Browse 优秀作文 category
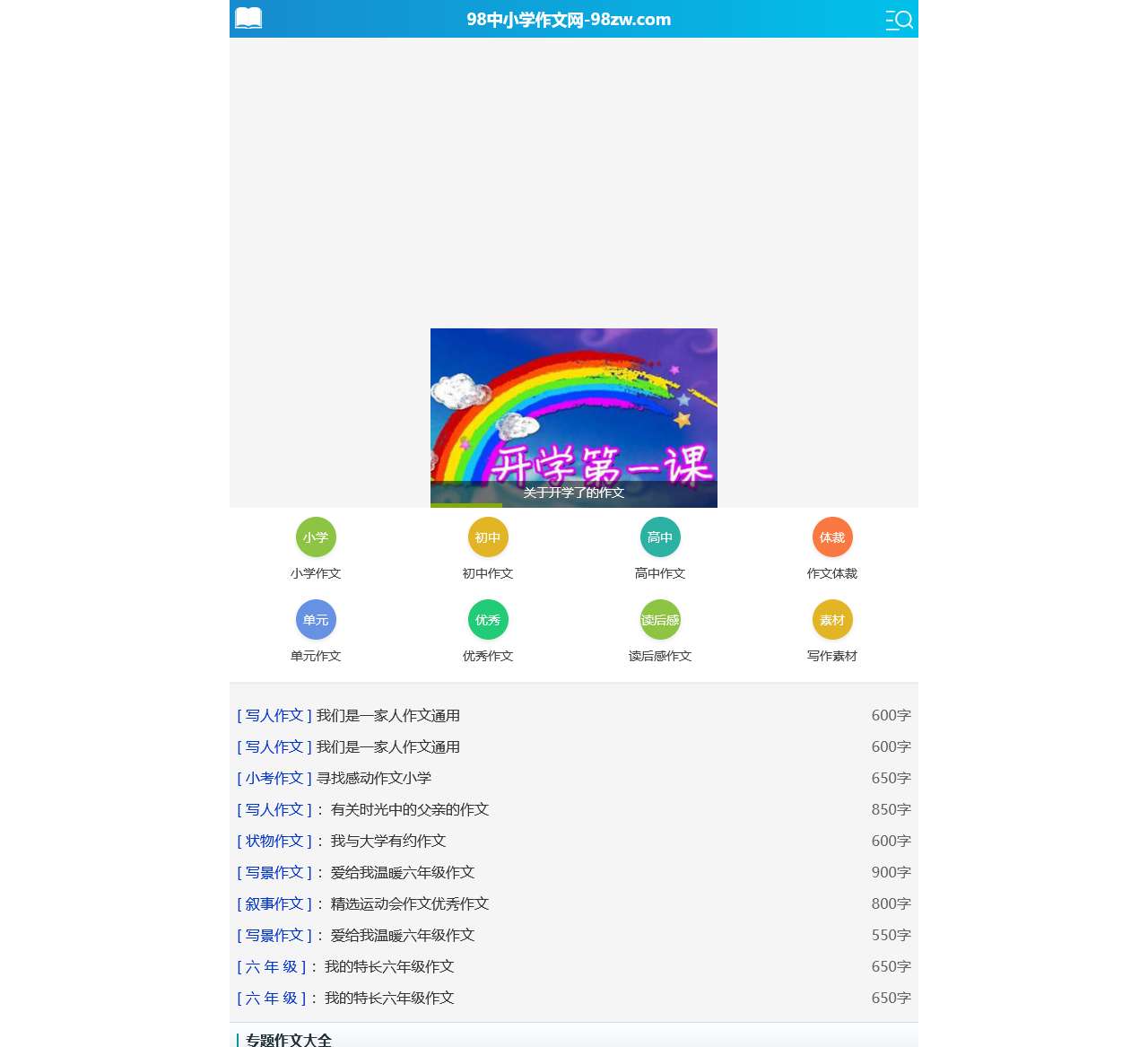Viewport: 1148px width, 1047px height. click(x=488, y=631)
